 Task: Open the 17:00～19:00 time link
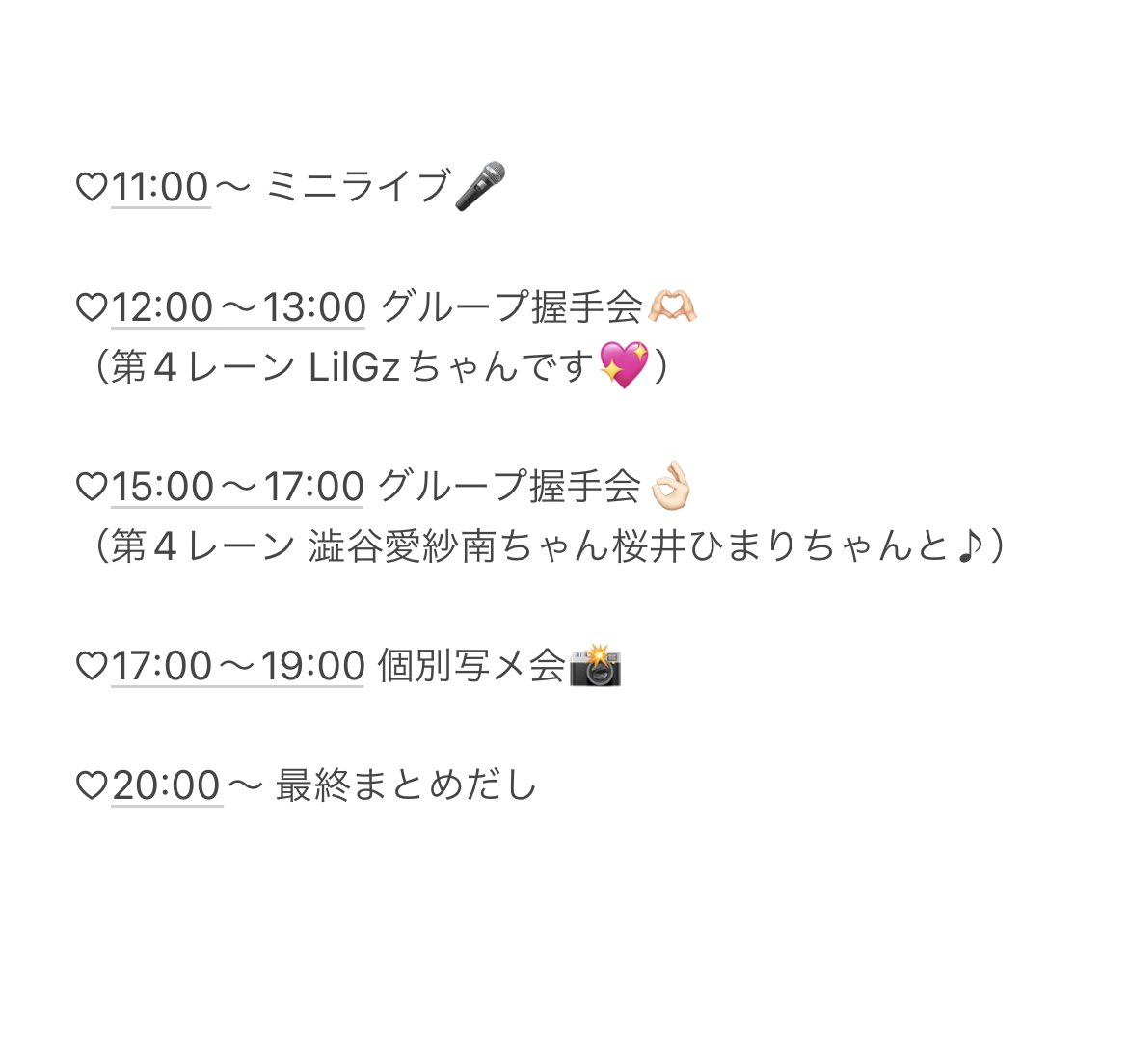pos(237,666)
